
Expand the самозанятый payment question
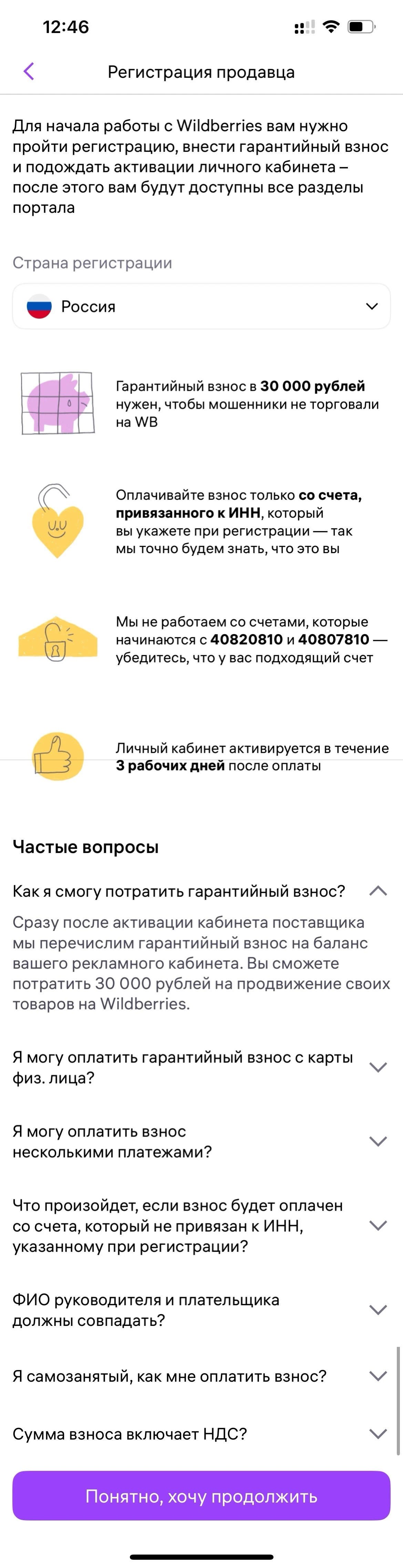click(x=378, y=1375)
